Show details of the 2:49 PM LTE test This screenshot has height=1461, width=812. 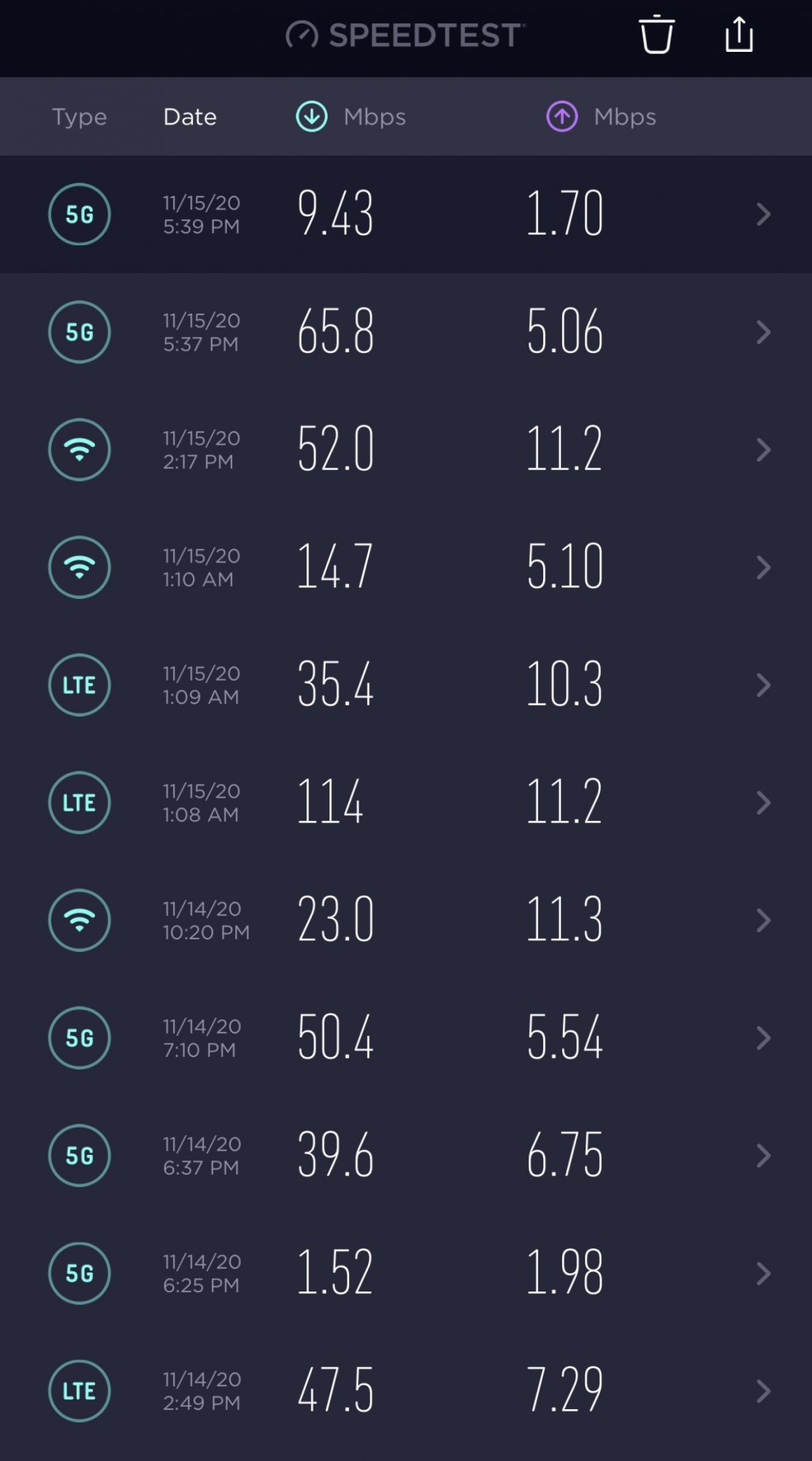[406, 1391]
